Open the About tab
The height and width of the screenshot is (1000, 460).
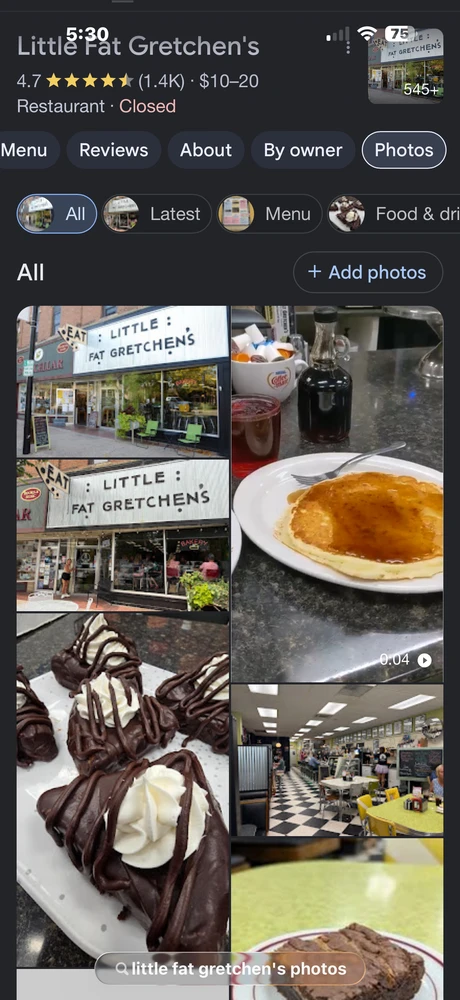click(205, 150)
